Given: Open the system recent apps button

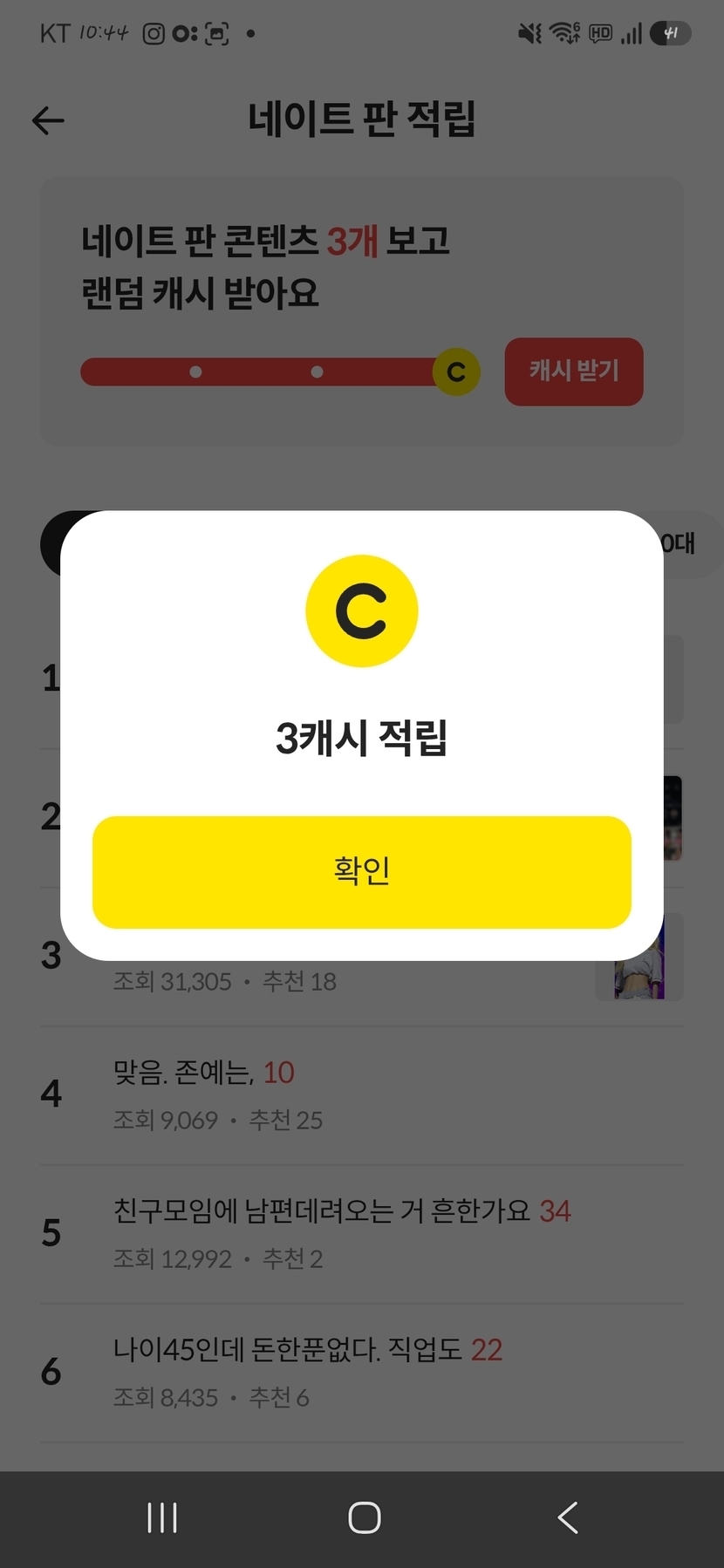Looking at the screenshot, I should pos(162,1518).
